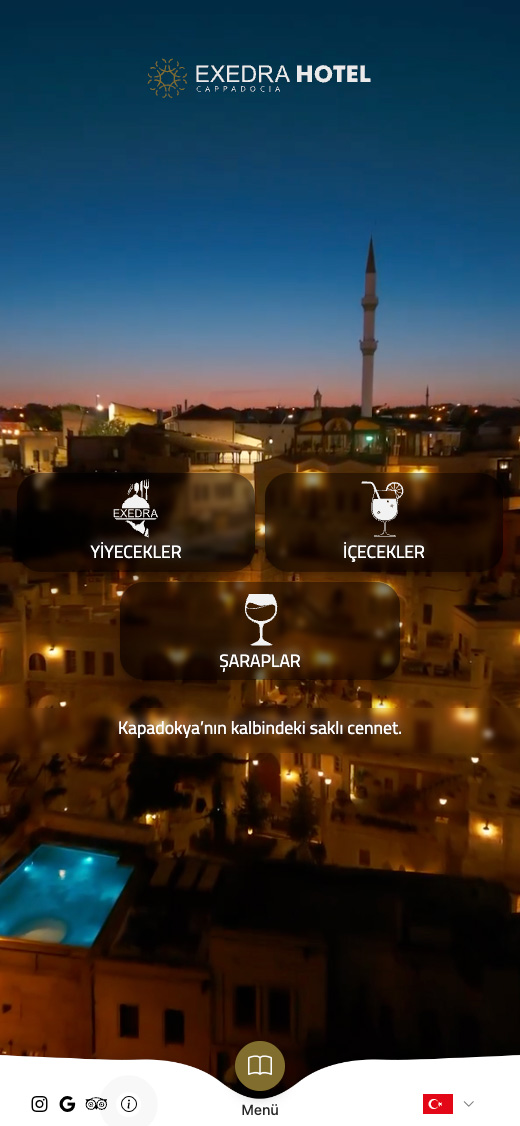Viewport: 520px width, 1126px height.
Task: Open the TripAdvisor icon
Action: click(x=96, y=1104)
